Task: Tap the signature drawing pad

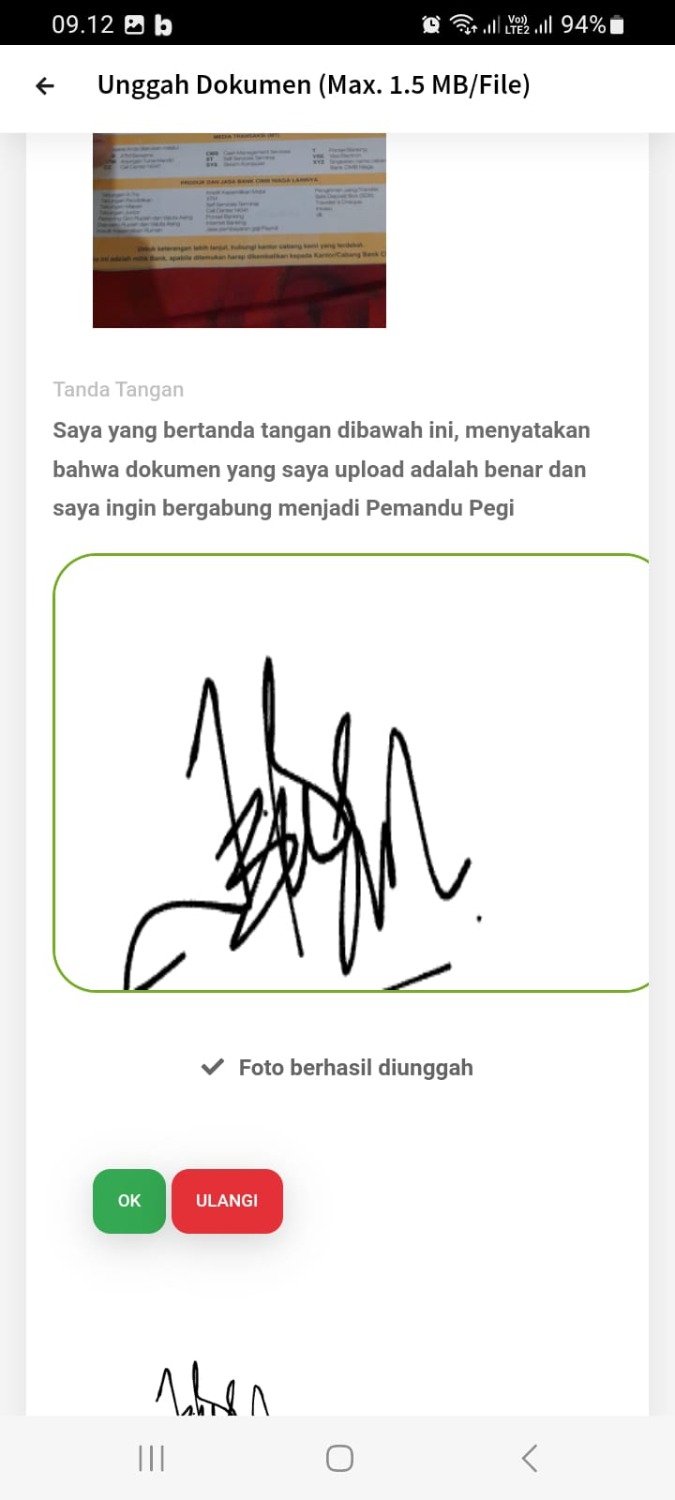Action: tap(352, 772)
